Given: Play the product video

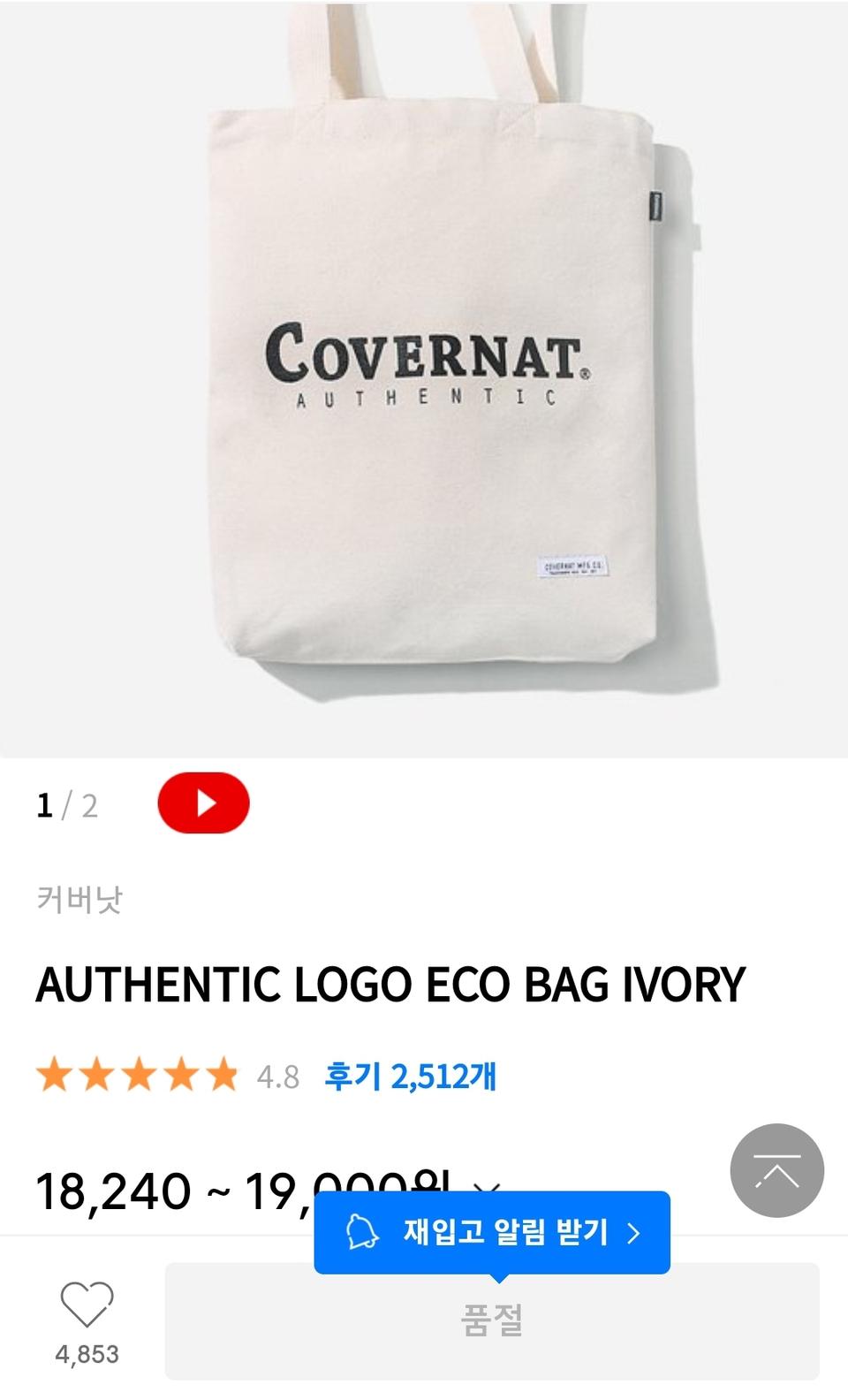Looking at the screenshot, I should point(203,803).
